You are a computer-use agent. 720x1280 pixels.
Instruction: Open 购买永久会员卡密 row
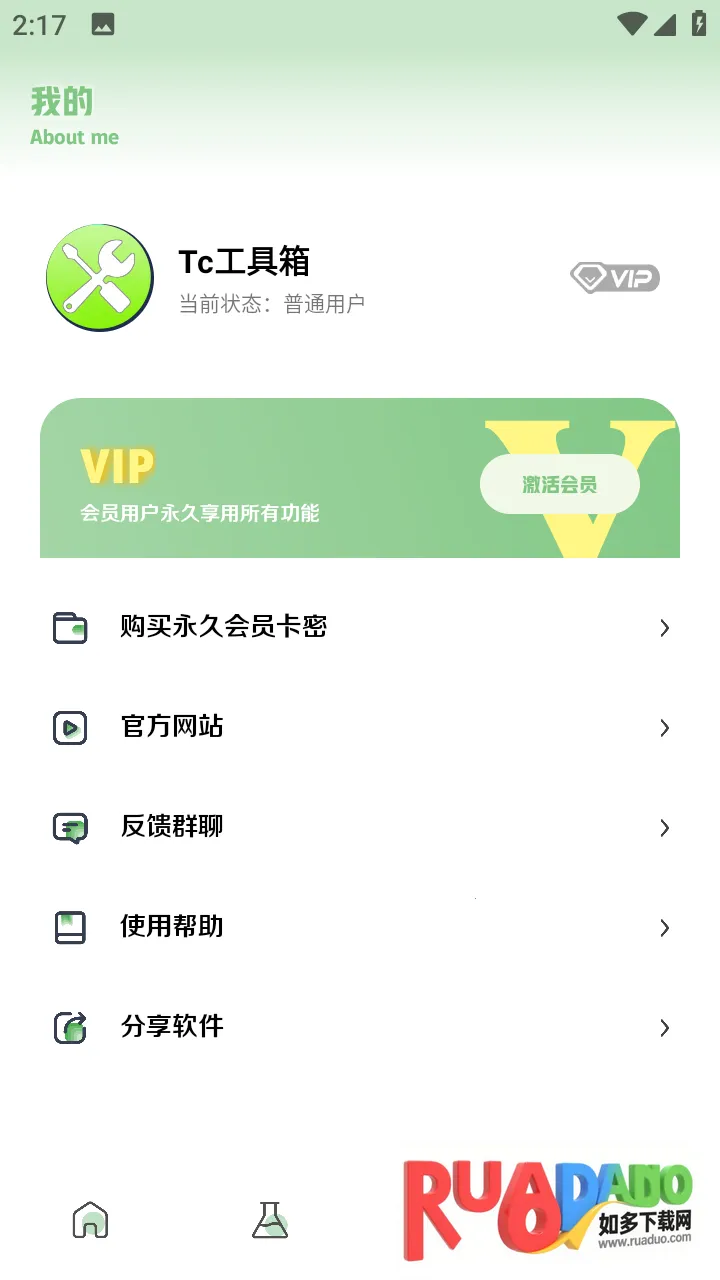(360, 627)
